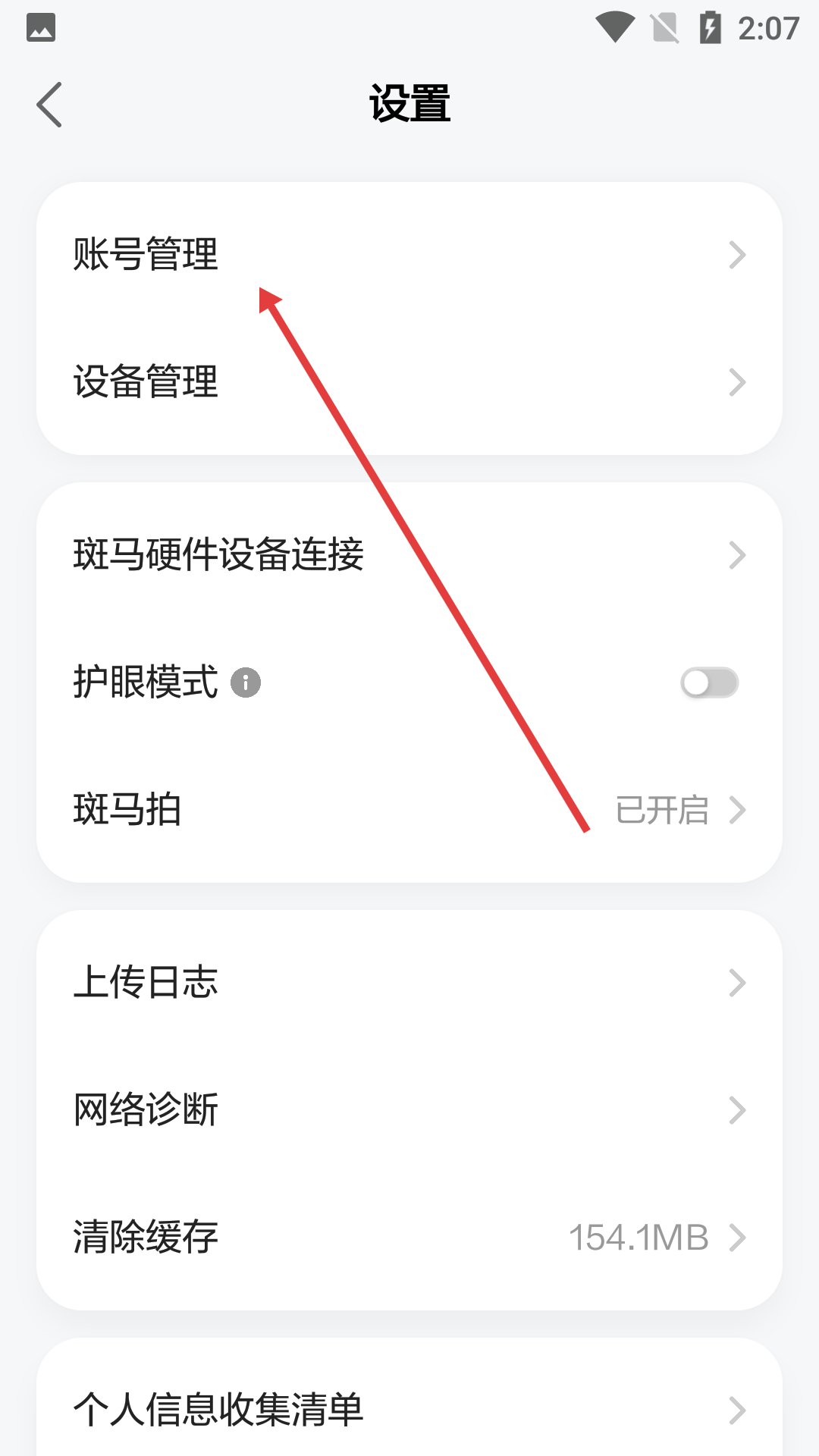Clear cache via 清除缓存 row

(409, 1237)
